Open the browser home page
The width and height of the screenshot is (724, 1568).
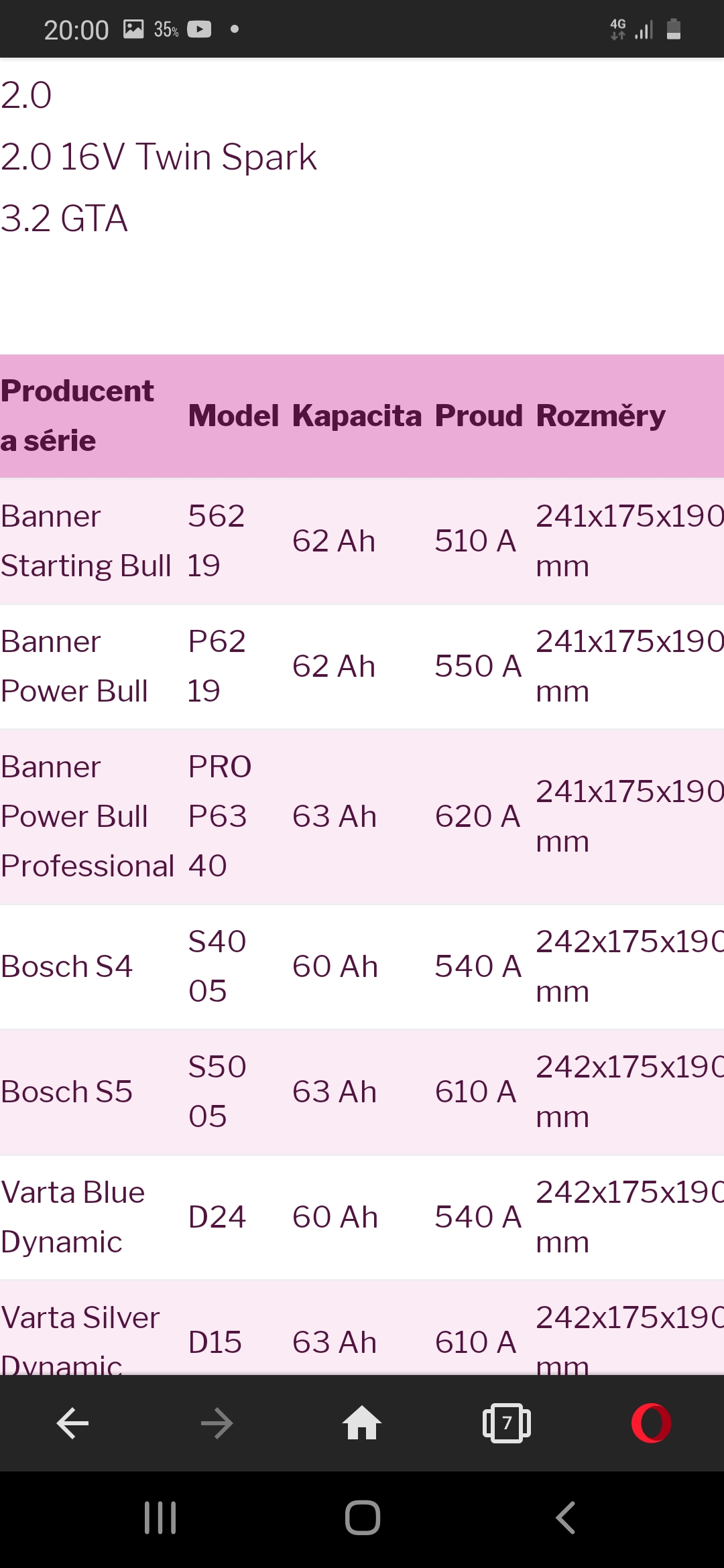(362, 1422)
